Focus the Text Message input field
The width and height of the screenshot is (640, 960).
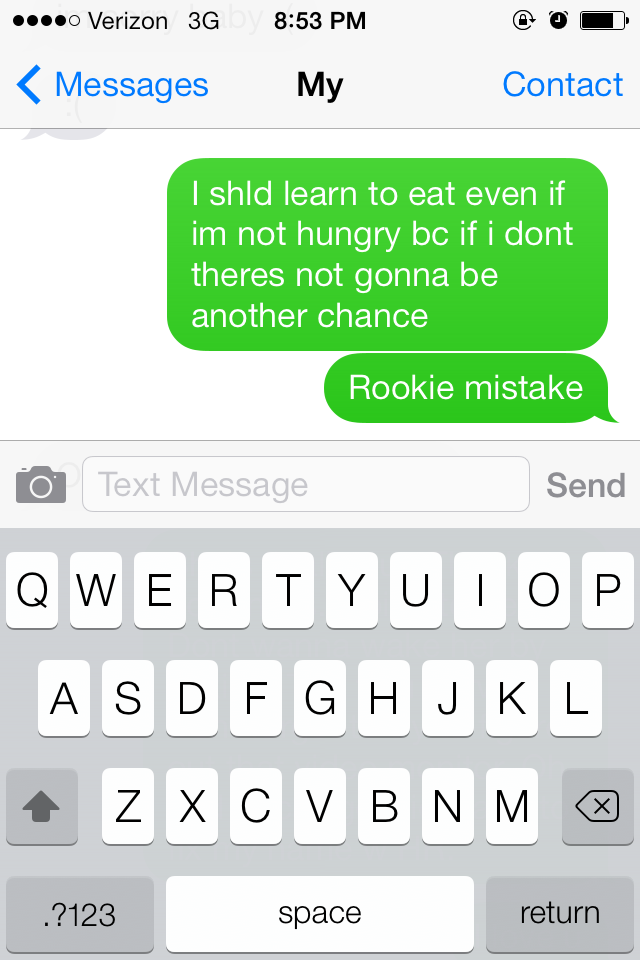305,485
